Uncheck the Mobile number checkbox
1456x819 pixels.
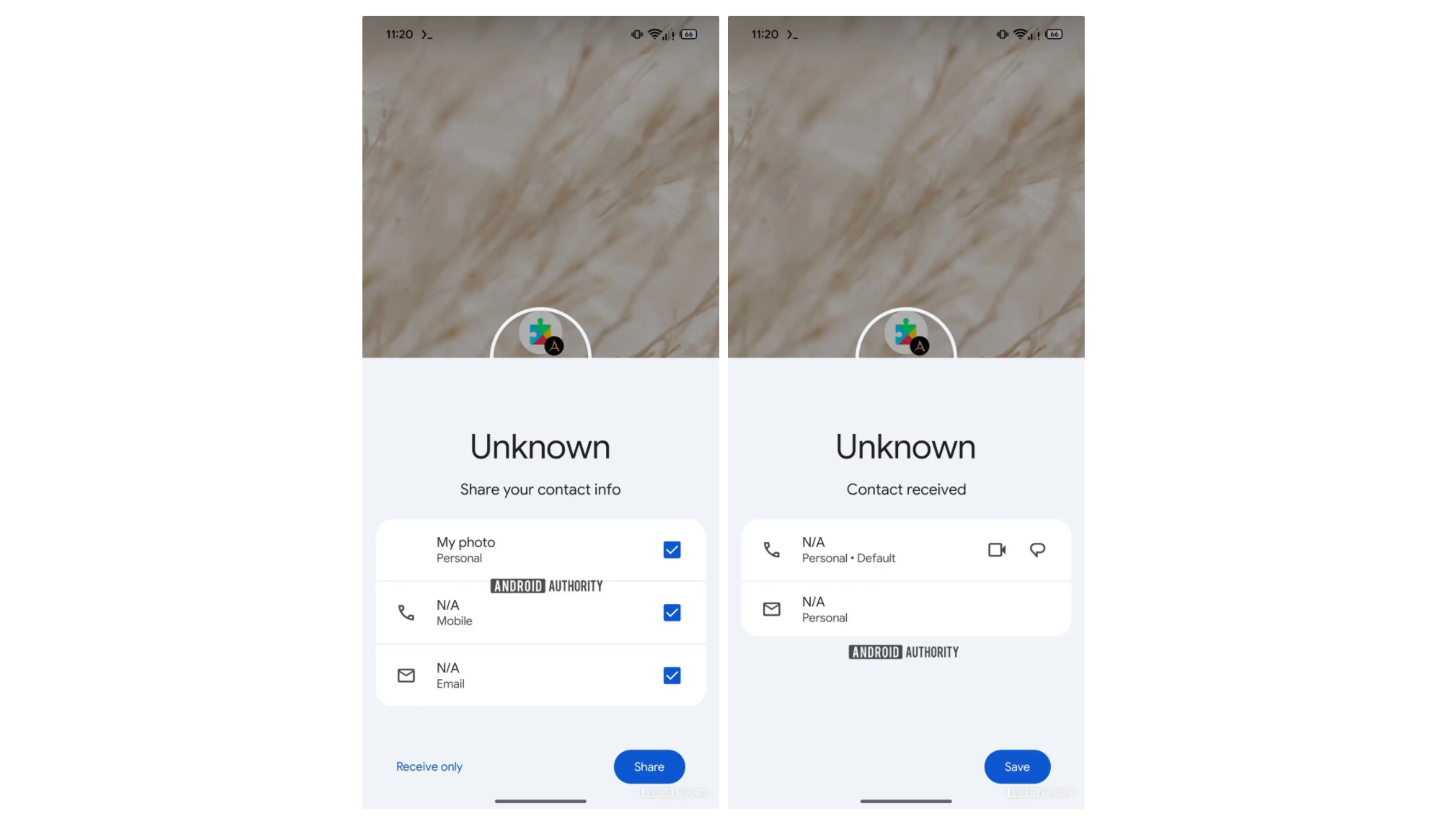pos(671,612)
